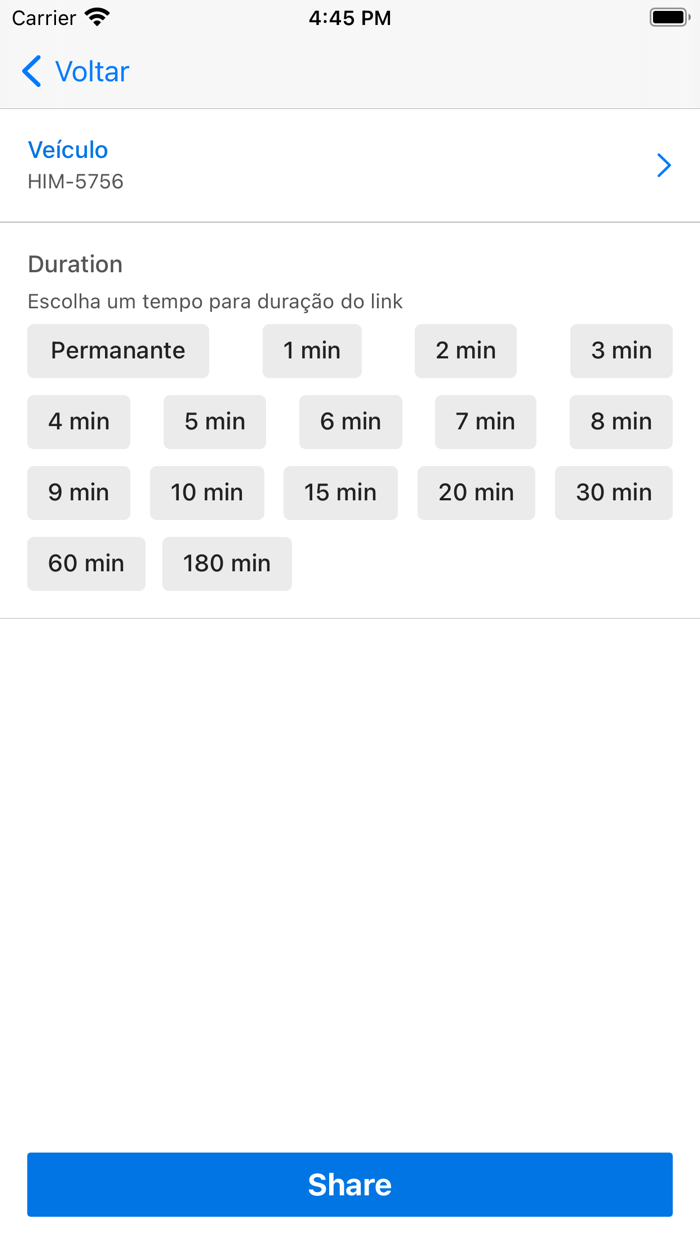Set duration to 3 min

tap(621, 351)
